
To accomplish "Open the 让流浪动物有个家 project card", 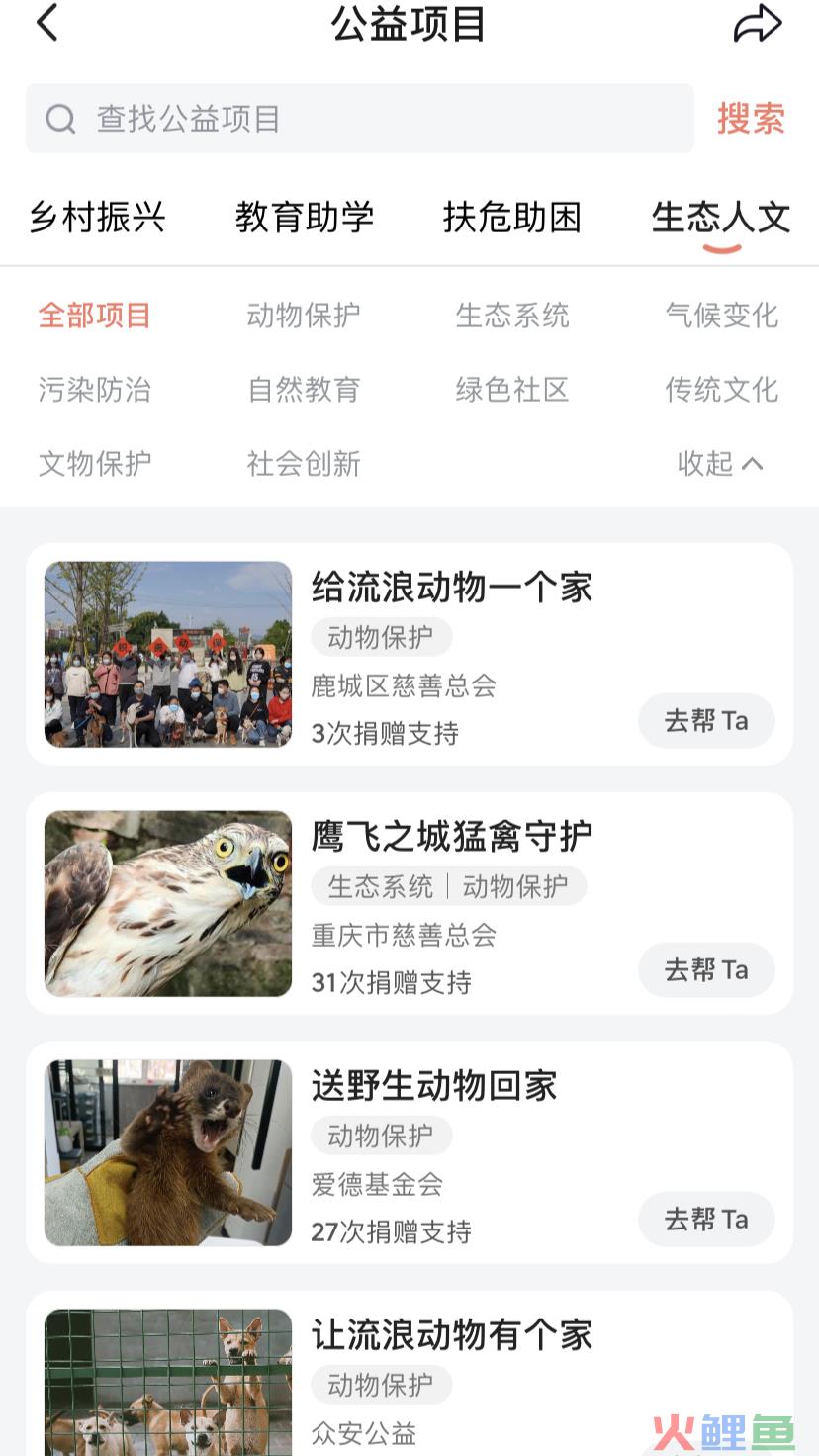I will [x=409, y=1373].
